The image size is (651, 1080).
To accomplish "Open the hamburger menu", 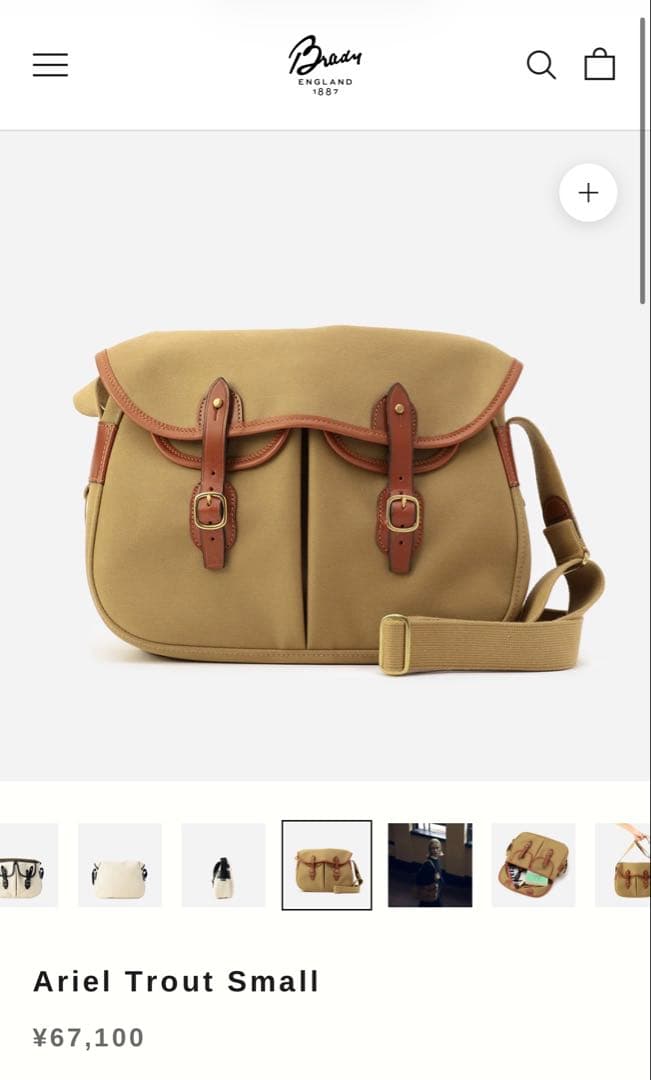I will (50, 65).
